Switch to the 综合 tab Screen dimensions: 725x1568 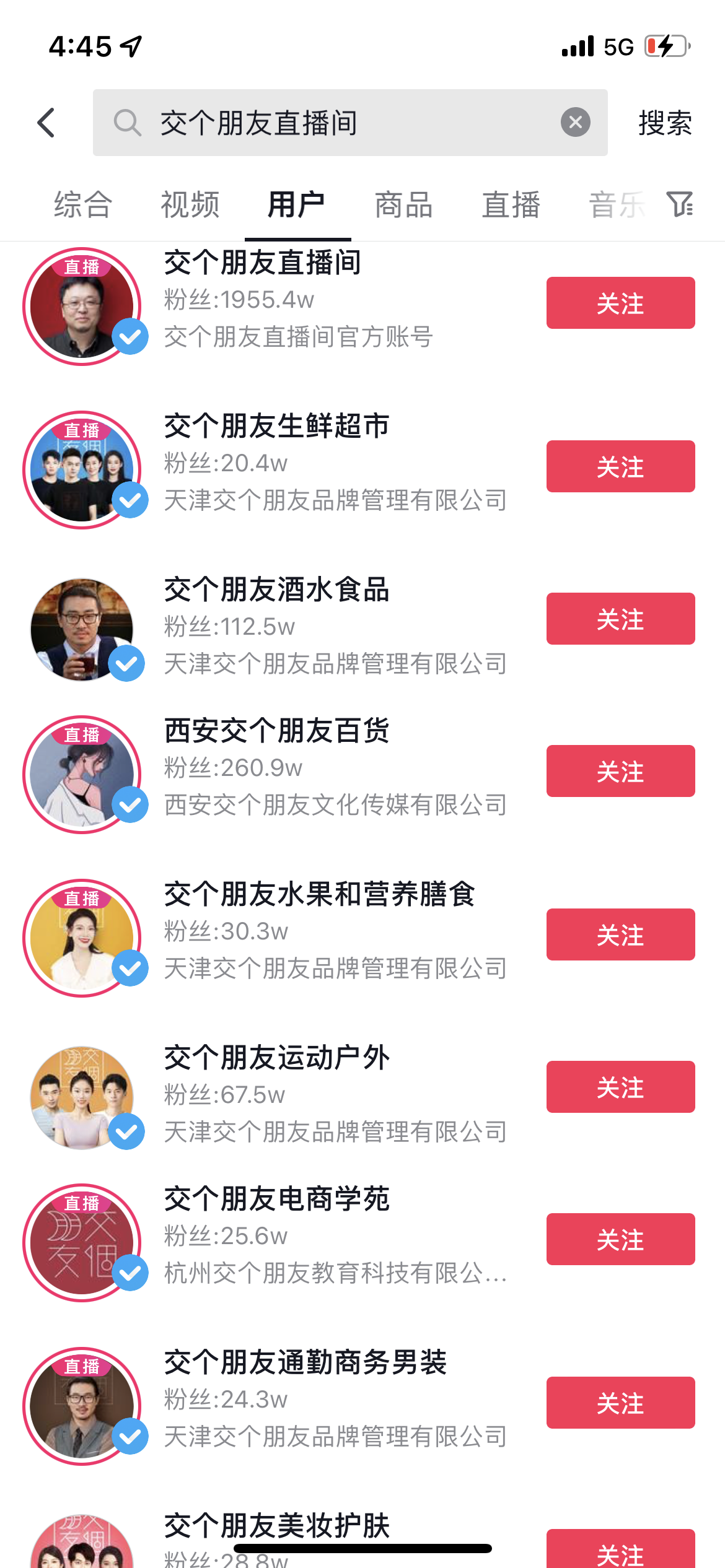[83, 205]
